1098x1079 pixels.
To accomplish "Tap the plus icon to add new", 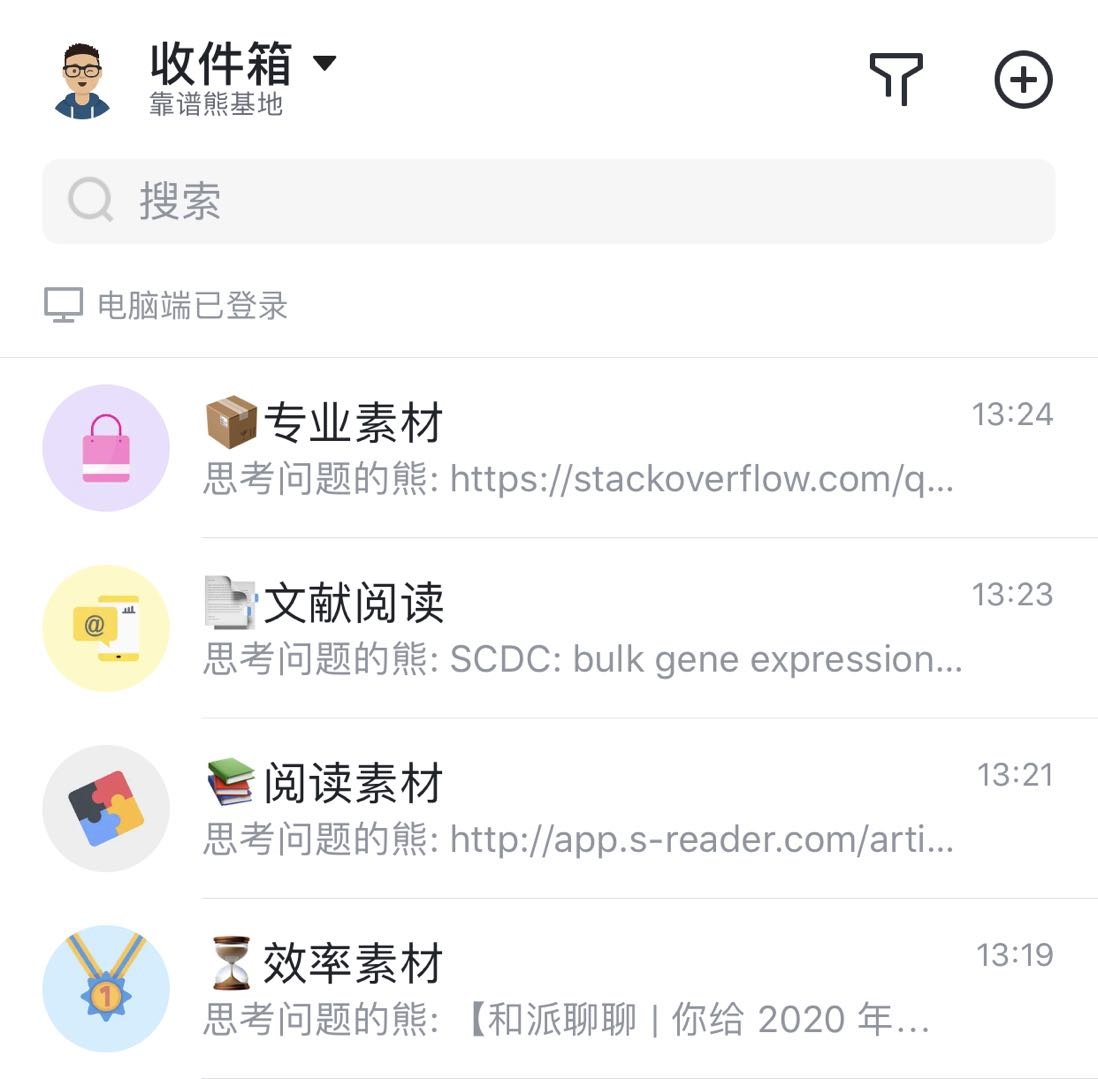I will click(x=1023, y=79).
